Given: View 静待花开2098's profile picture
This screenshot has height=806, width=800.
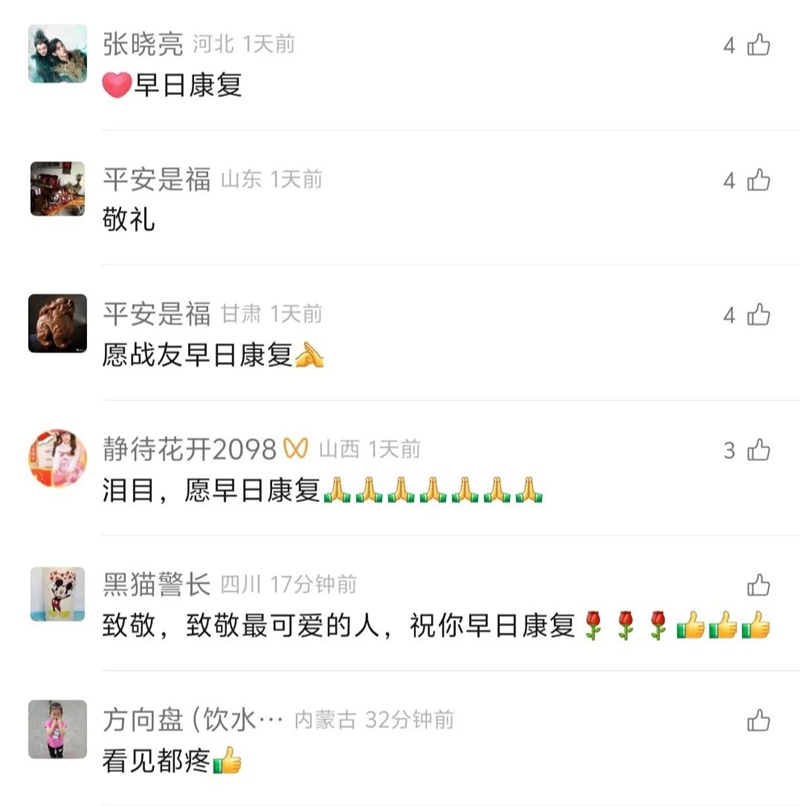Looking at the screenshot, I should 57,458.
